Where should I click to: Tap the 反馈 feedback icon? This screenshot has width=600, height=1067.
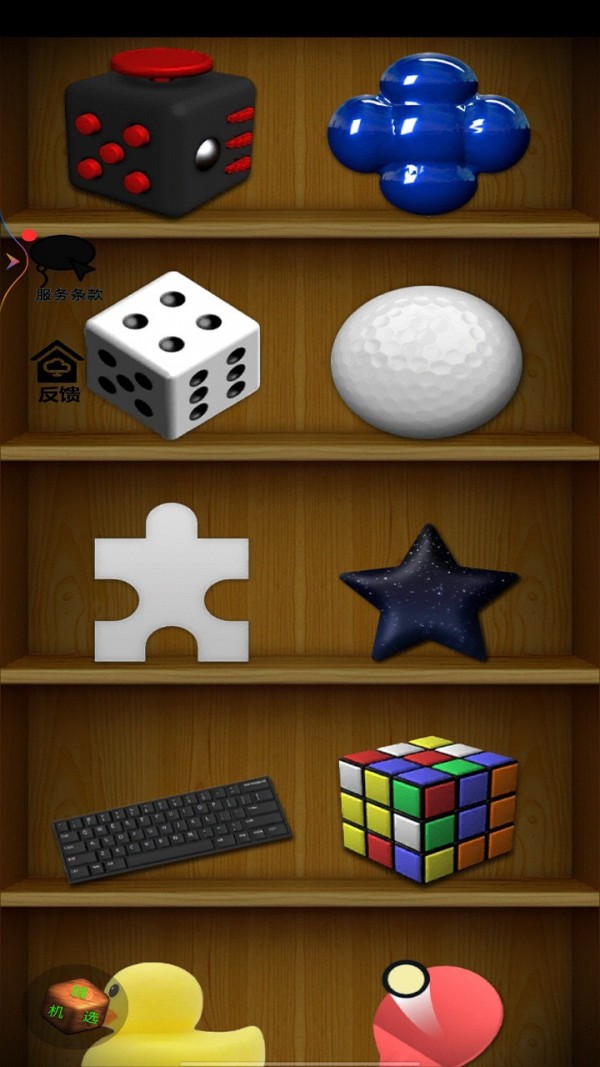[58, 372]
